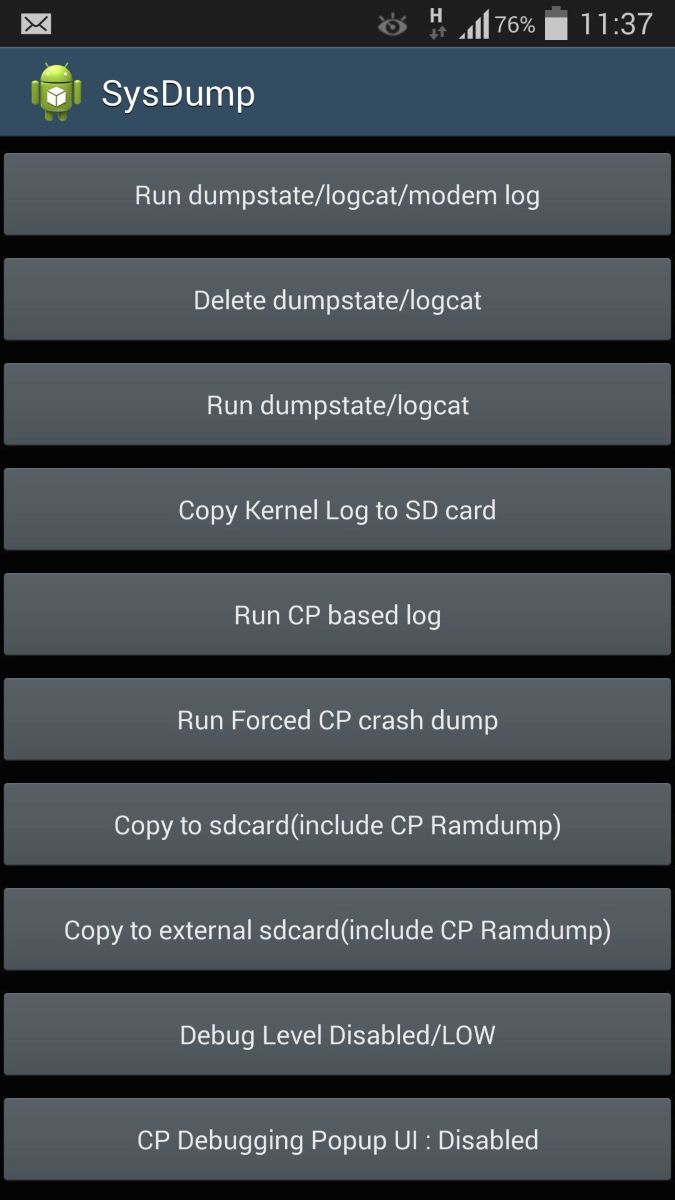This screenshot has height=1200, width=675.
Task: Change Debug Level Disabled/LOW
Action: 337,1034
